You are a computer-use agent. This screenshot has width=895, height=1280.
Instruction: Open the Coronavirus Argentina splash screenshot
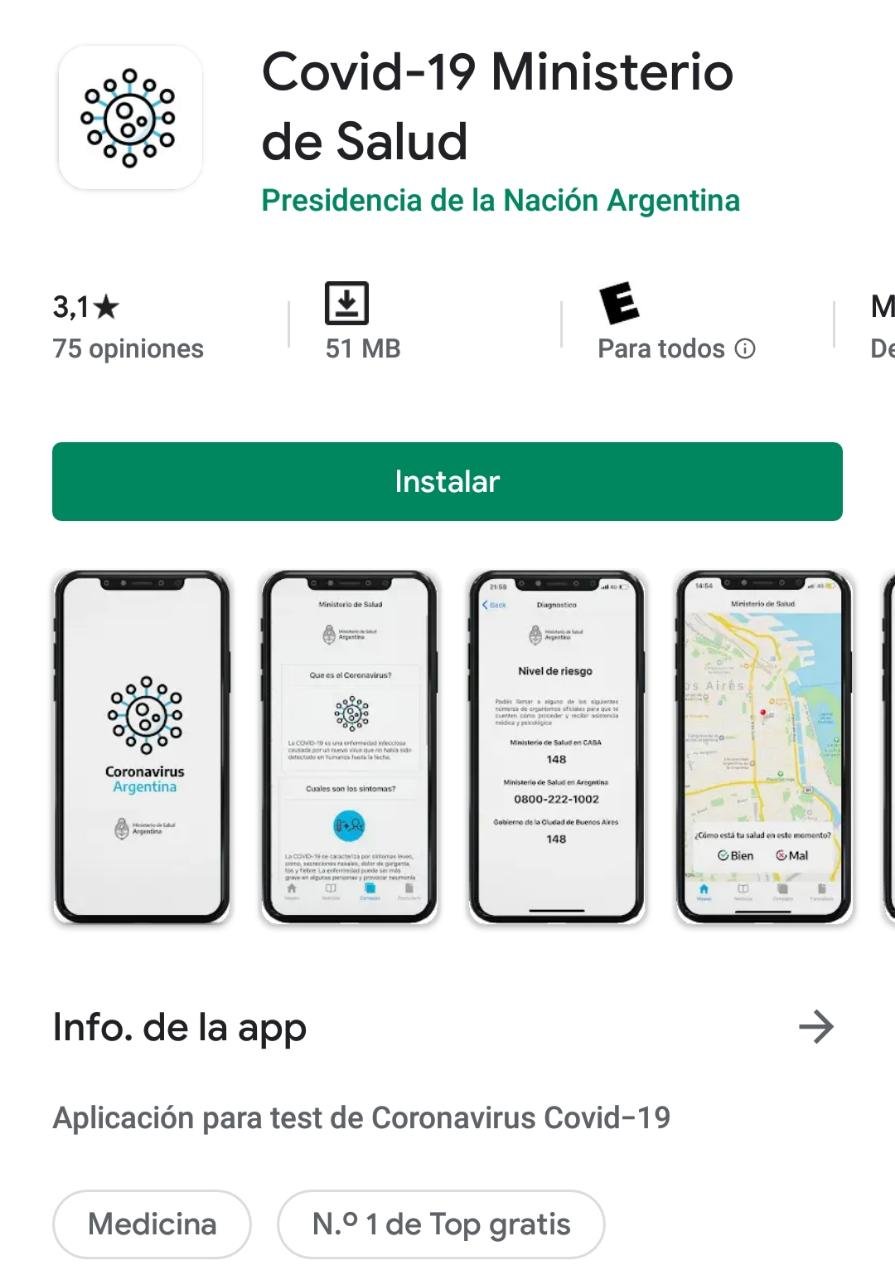142,746
